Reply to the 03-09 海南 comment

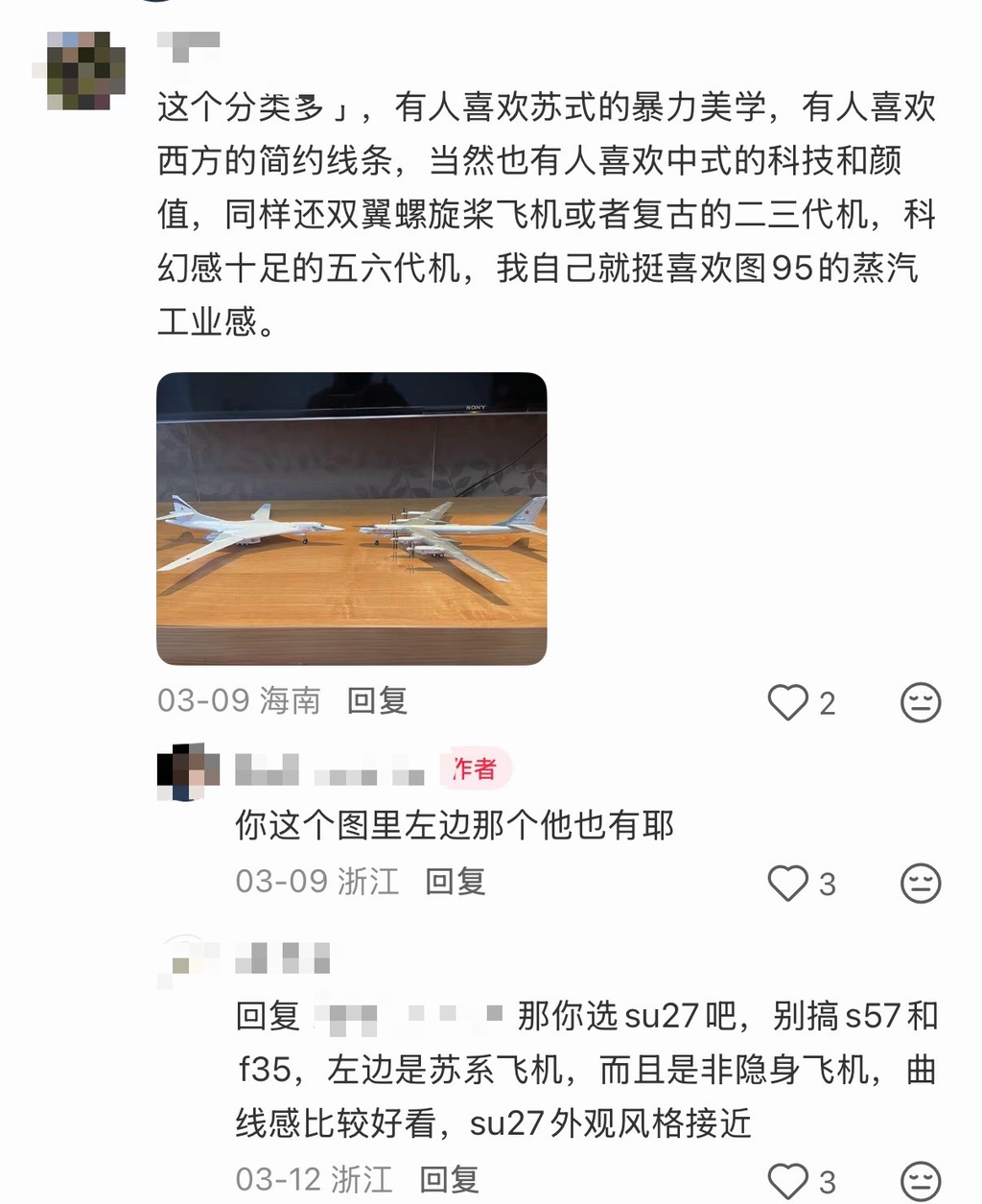click(377, 701)
